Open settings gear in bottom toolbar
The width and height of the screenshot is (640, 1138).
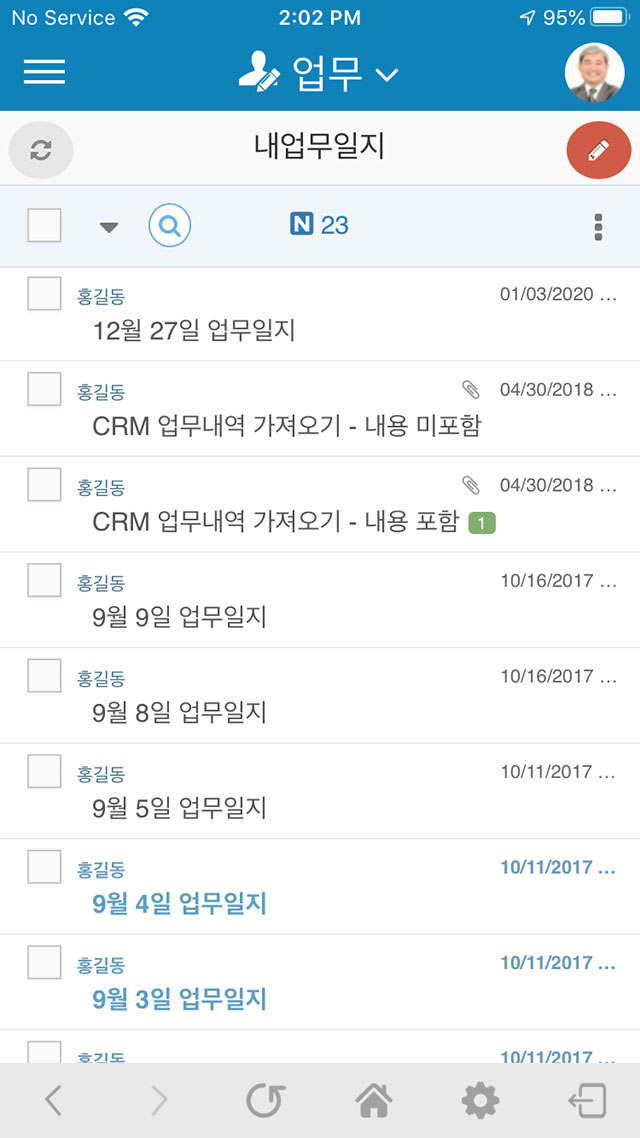(480, 1101)
